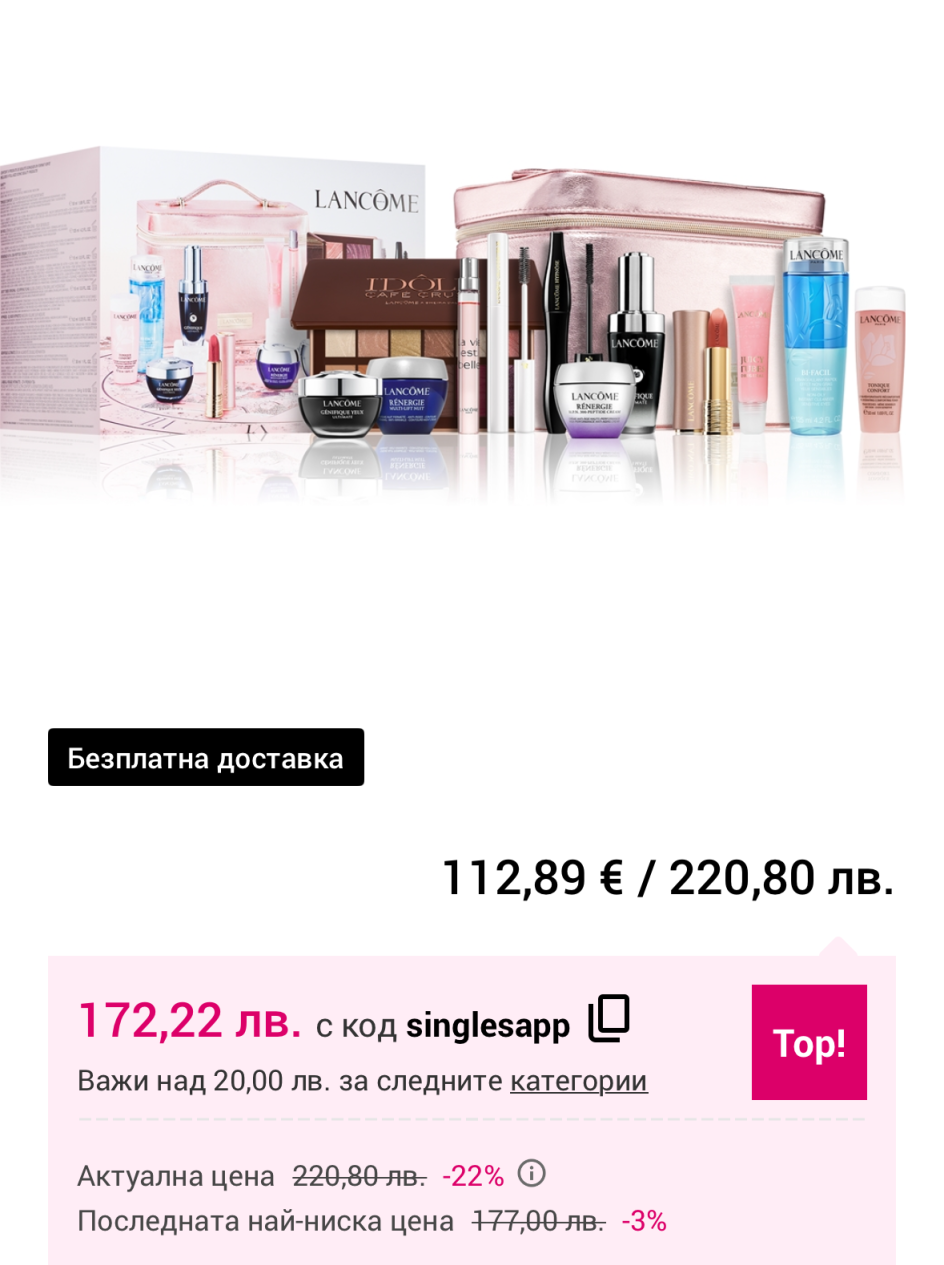
Task: Open the категории link
Action: pyautogui.click(x=578, y=1081)
